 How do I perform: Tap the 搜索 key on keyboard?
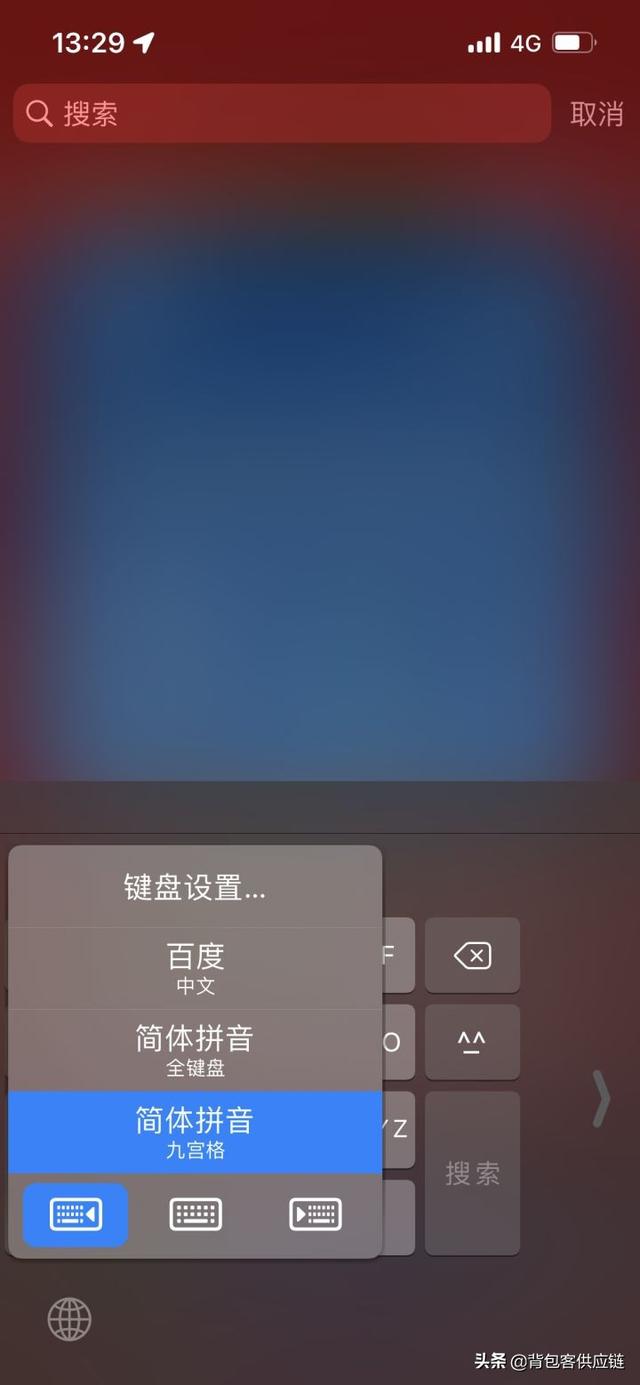(x=472, y=1173)
